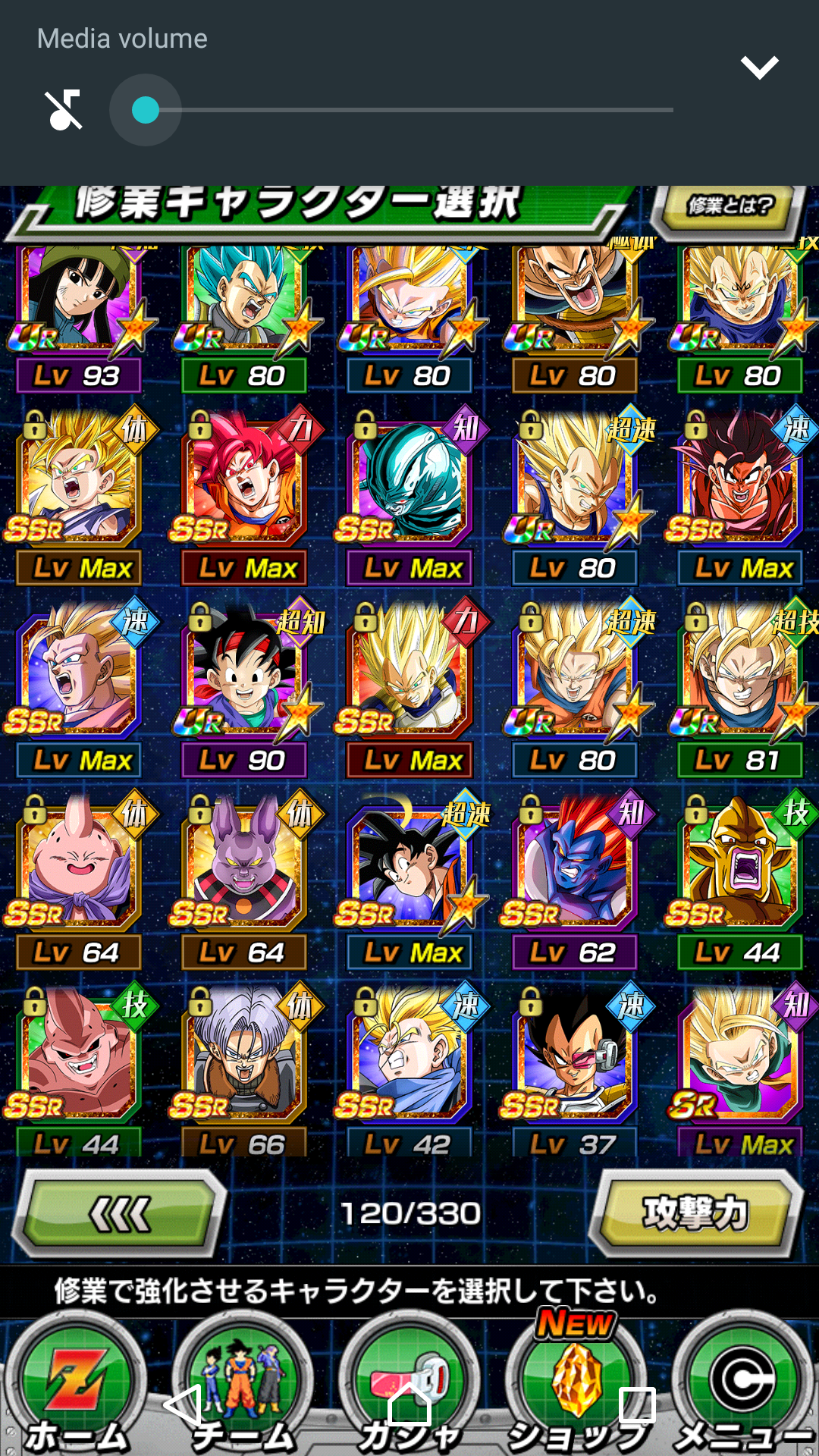Expand the volume panel chevron
The width and height of the screenshot is (819, 1456).
[x=759, y=67]
